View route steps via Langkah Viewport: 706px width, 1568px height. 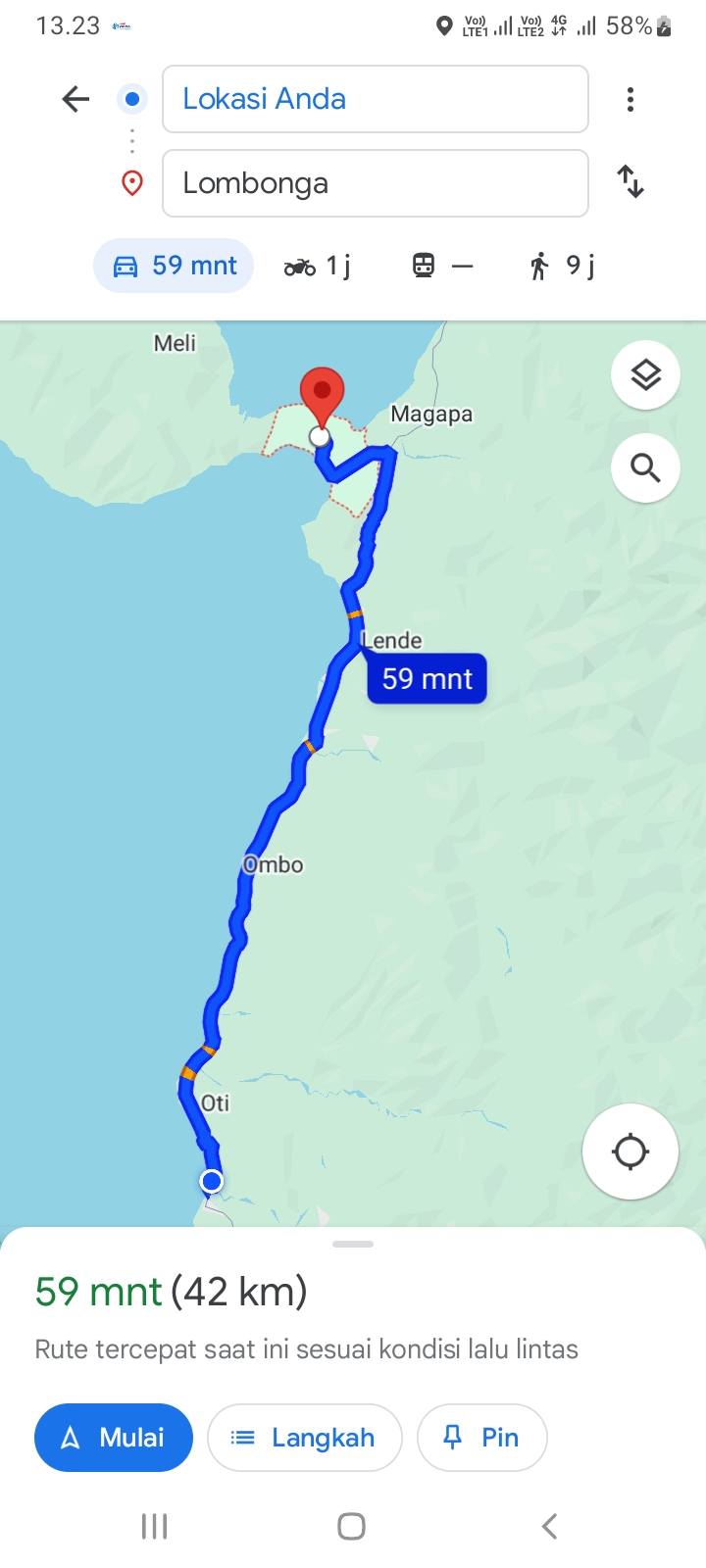pos(305,1438)
